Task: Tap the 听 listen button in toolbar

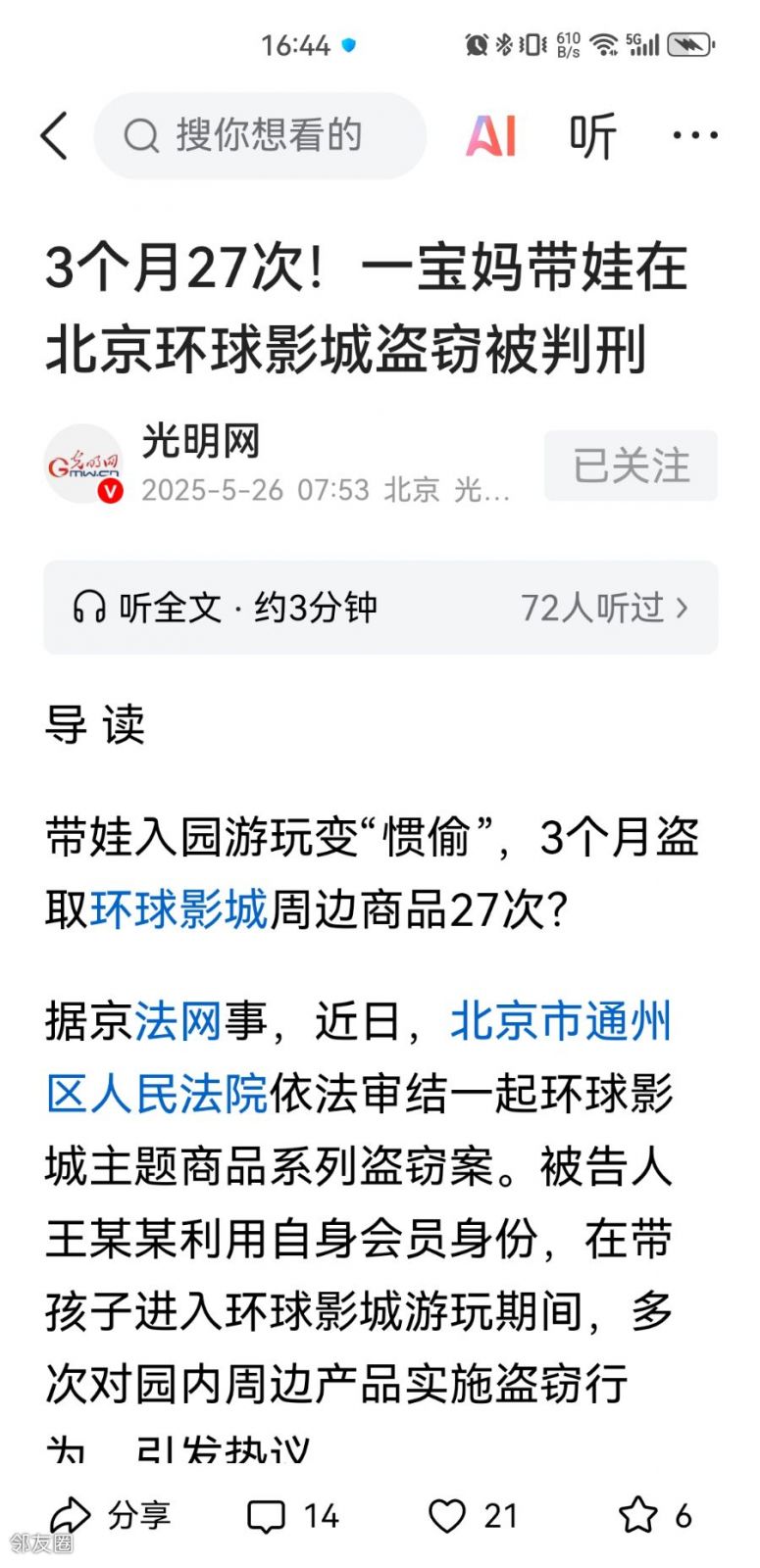Action: coord(593,135)
